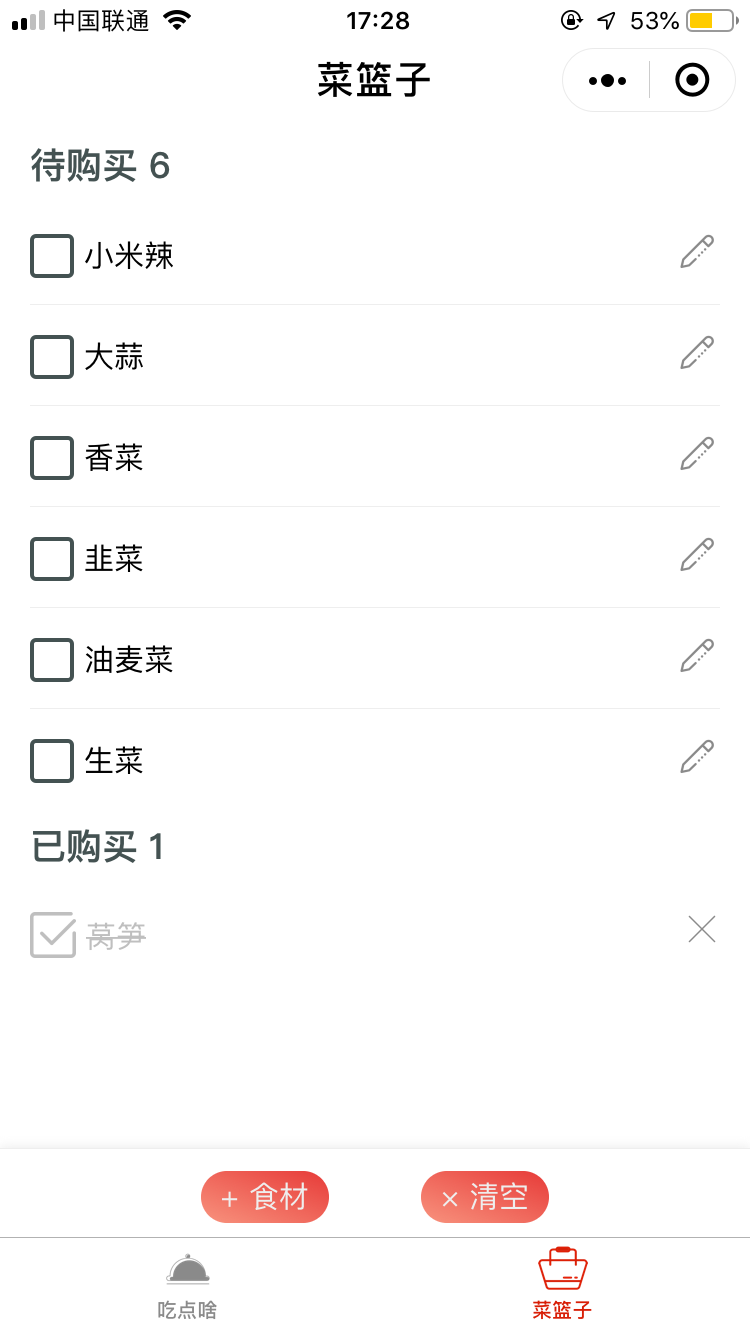
Task: Tick off 生菜 in the list
Action: pos(52,761)
